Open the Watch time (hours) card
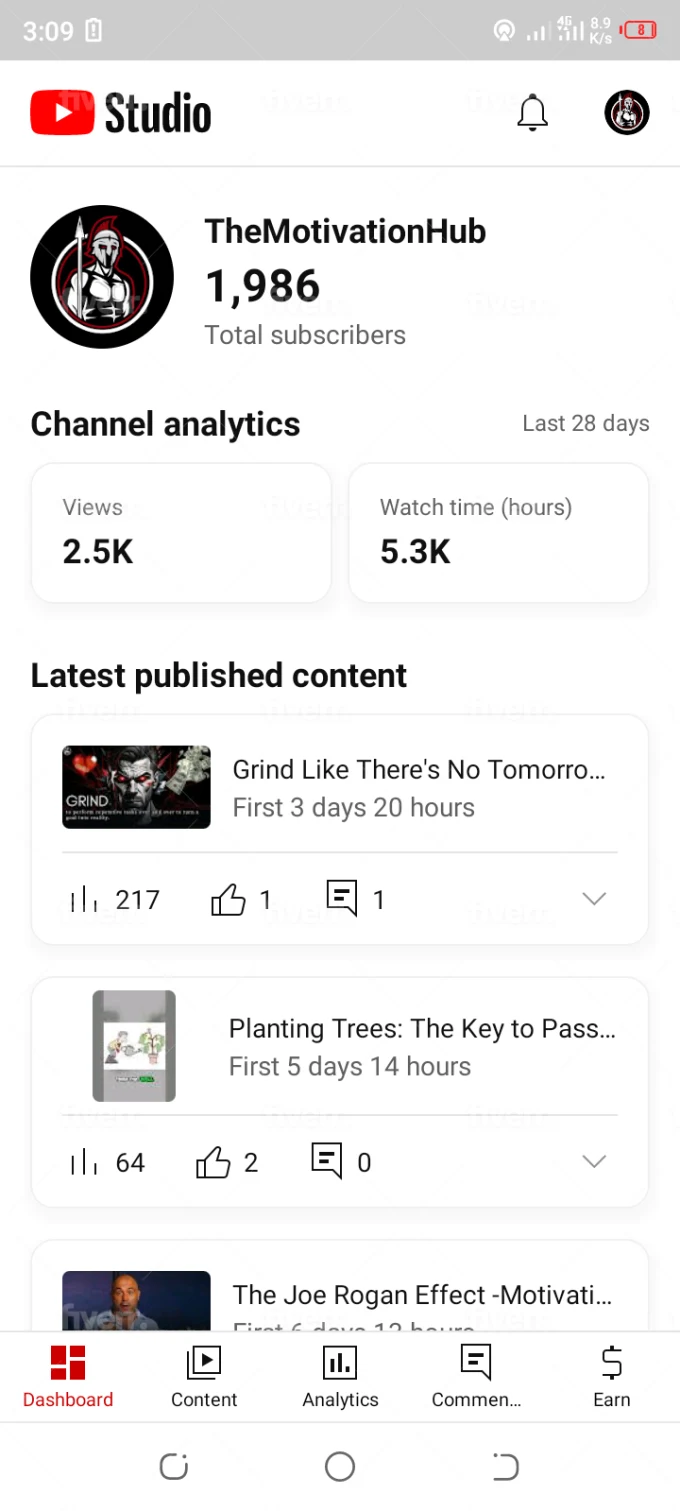 coord(498,532)
